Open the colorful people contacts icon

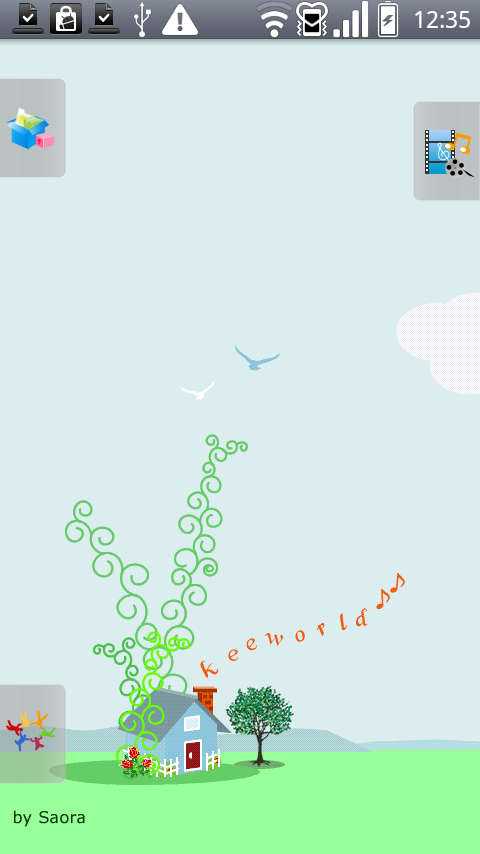(x=31, y=733)
